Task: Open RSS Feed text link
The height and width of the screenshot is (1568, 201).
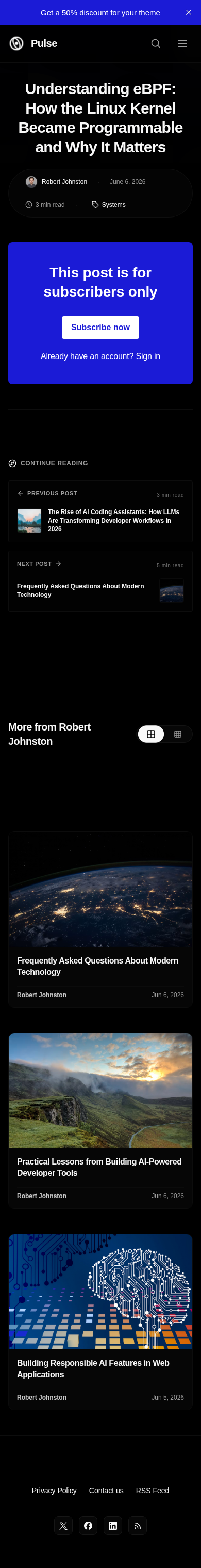Action: tap(153, 1490)
